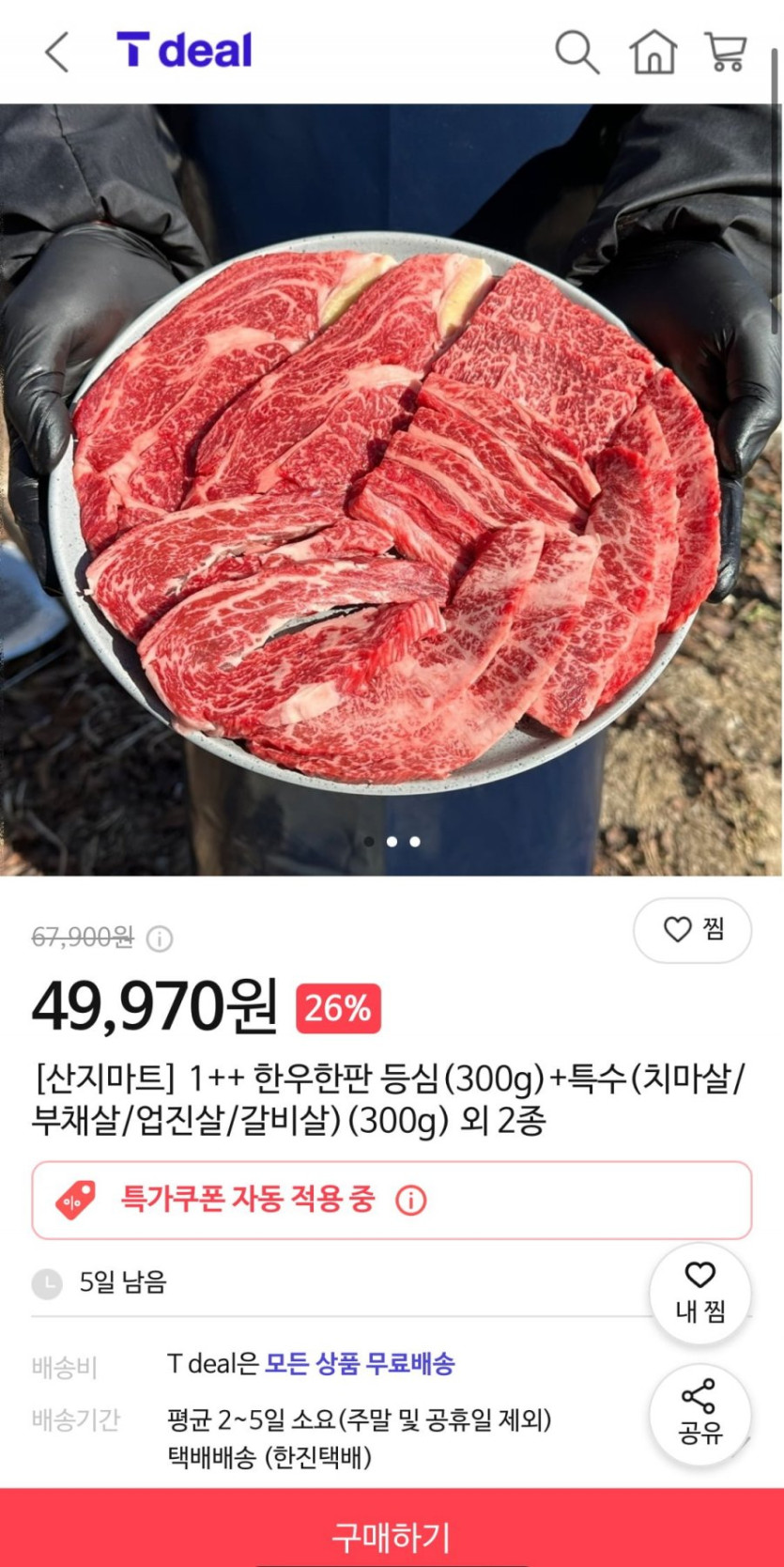Image resolution: width=784 pixels, height=1567 pixels.
Task: Open the shopping cart
Action: pyautogui.click(x=726, y=52)
